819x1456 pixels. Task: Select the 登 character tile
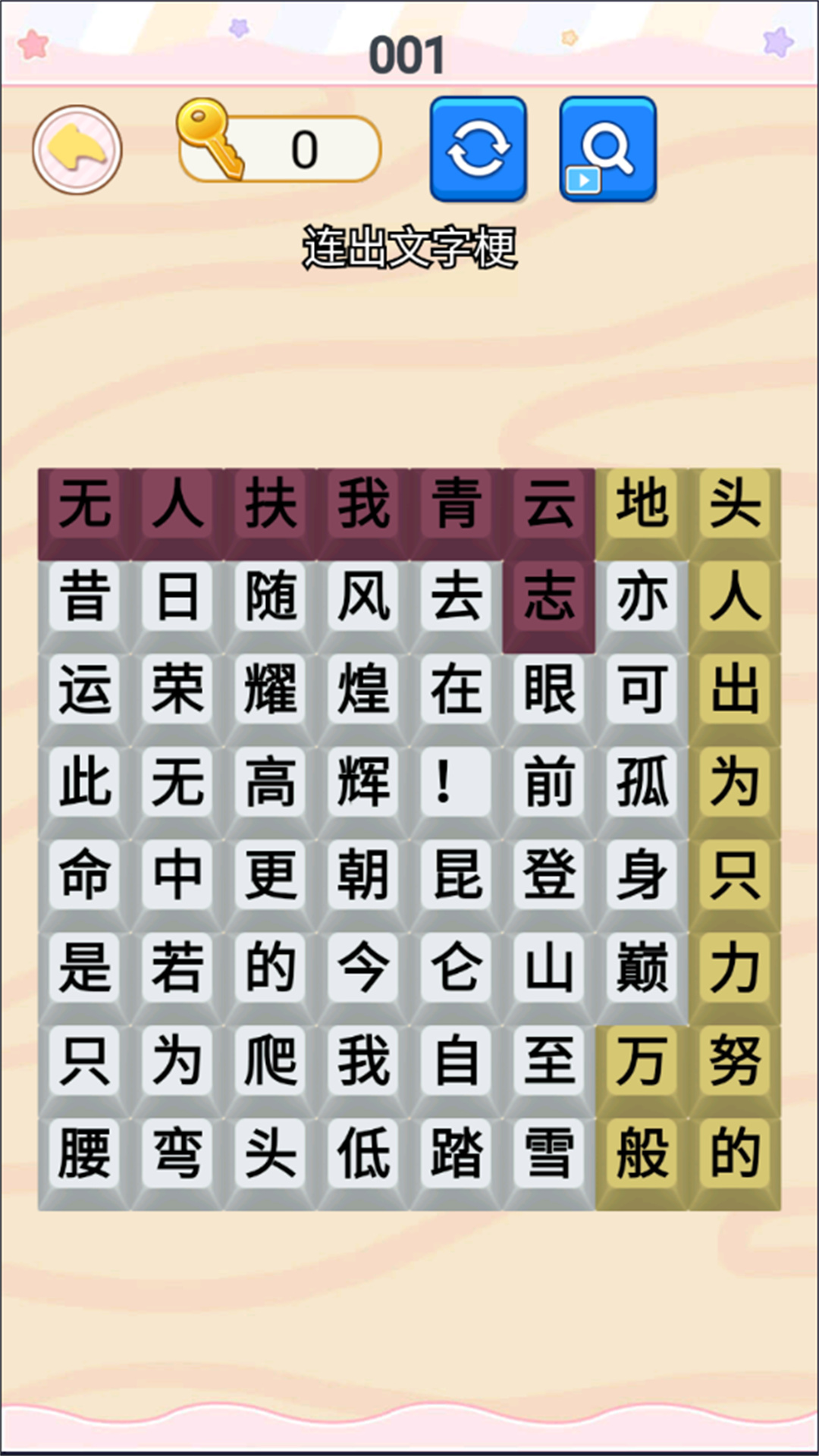549,874
